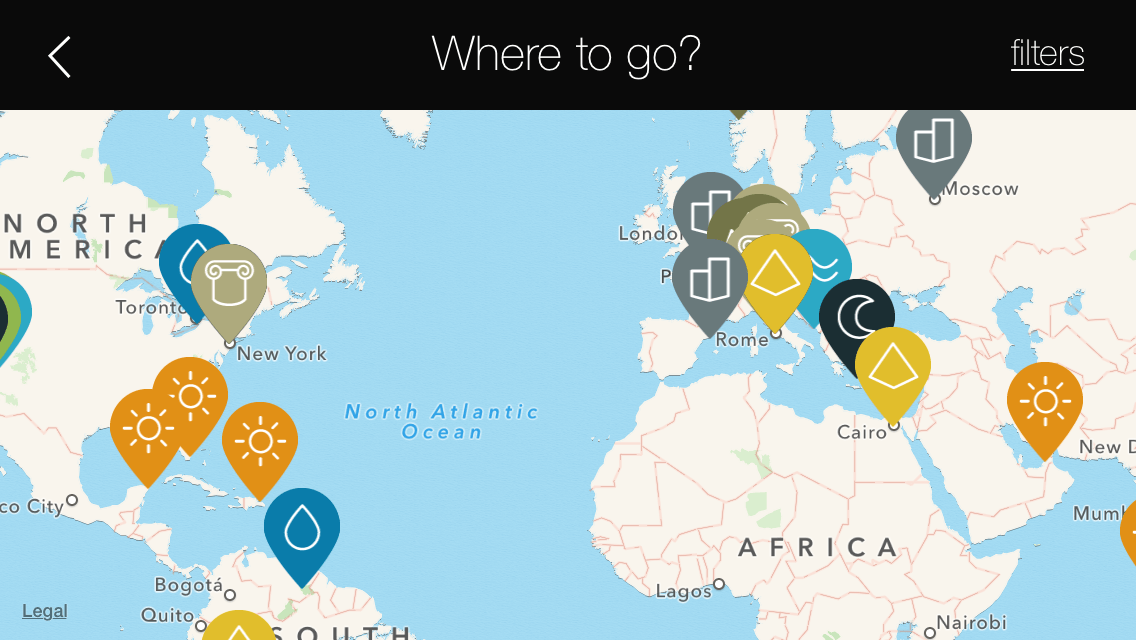
Task: Select the pyramid pin at Cairo
Action: tap(893, 366)
